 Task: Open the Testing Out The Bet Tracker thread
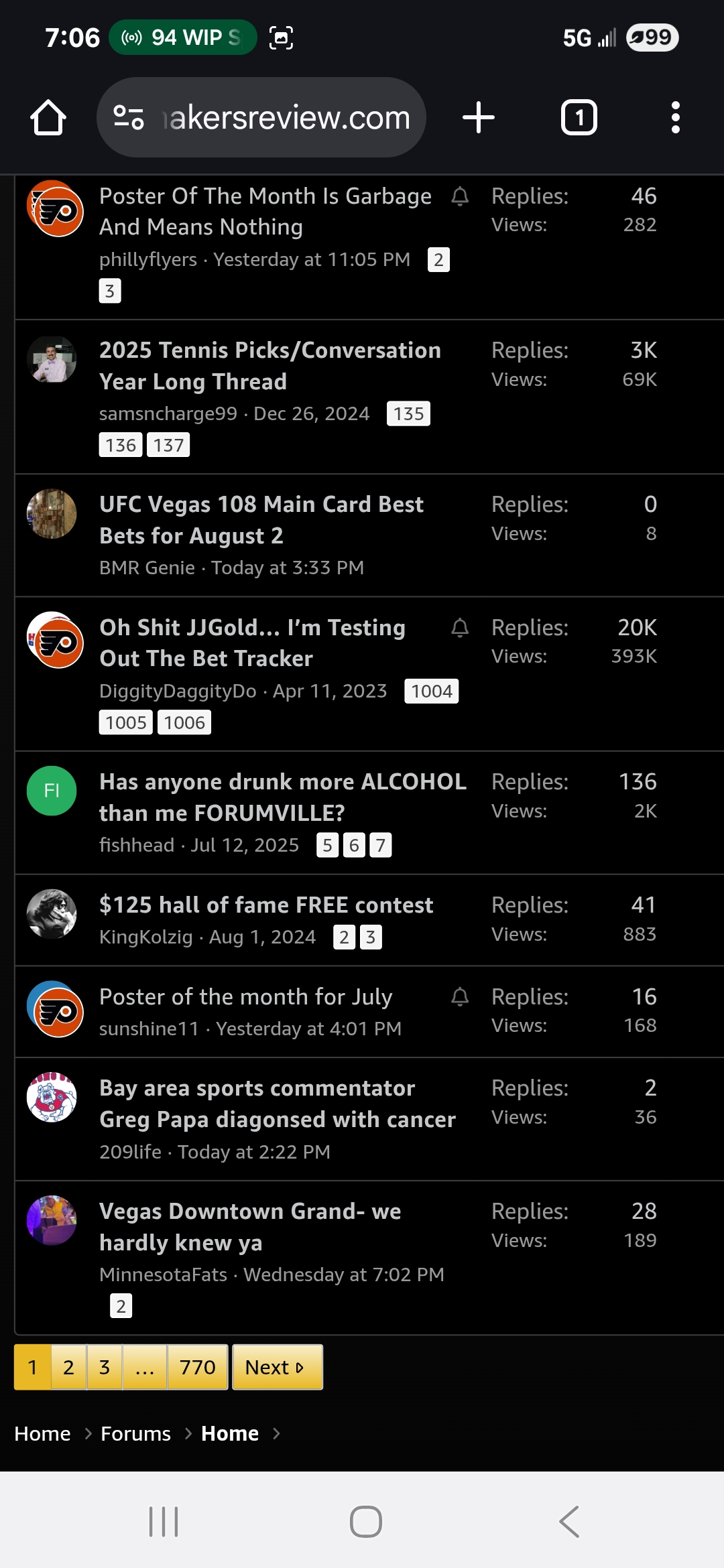tap(252, 643)
